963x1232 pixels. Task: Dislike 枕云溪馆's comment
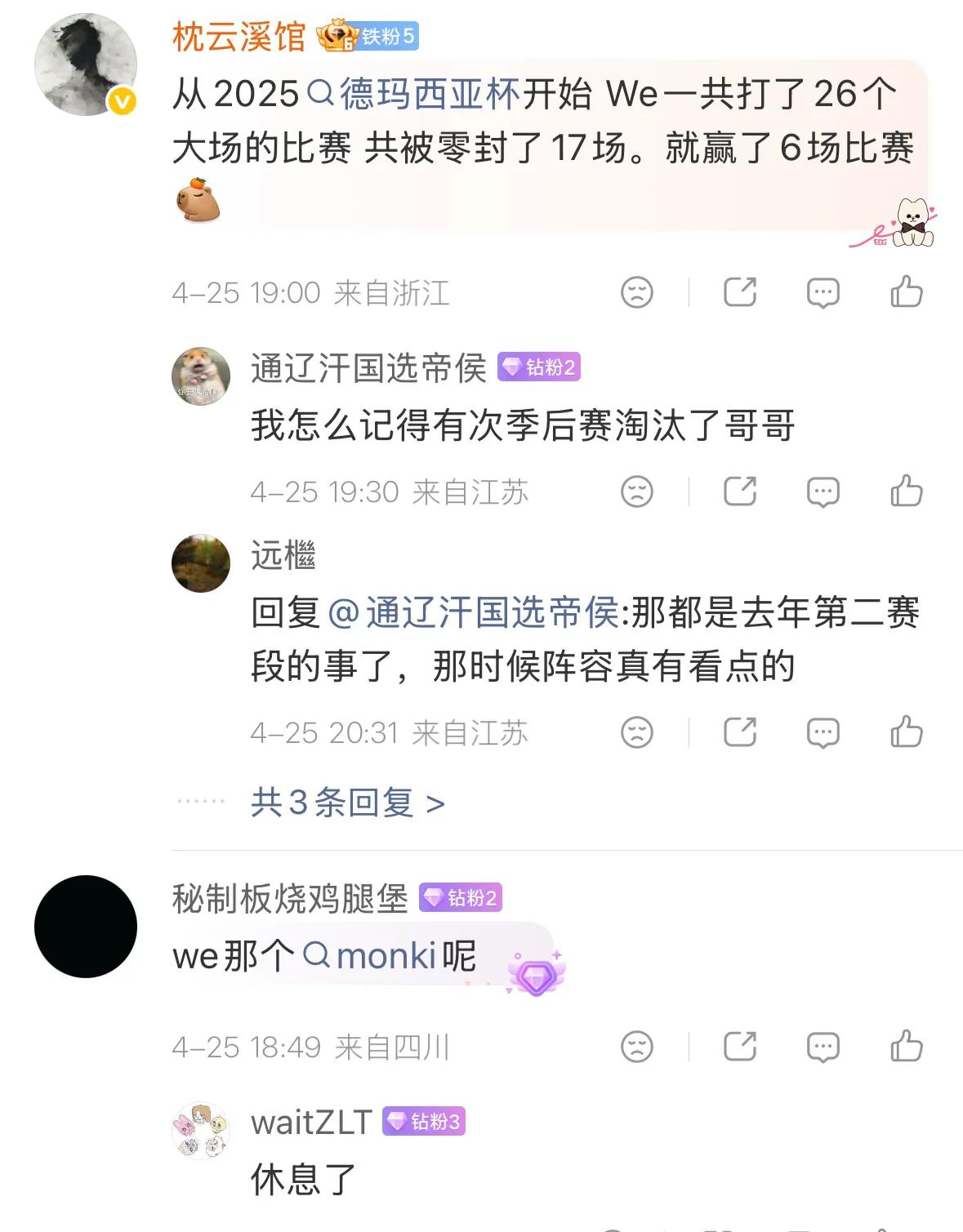point(637,292)
